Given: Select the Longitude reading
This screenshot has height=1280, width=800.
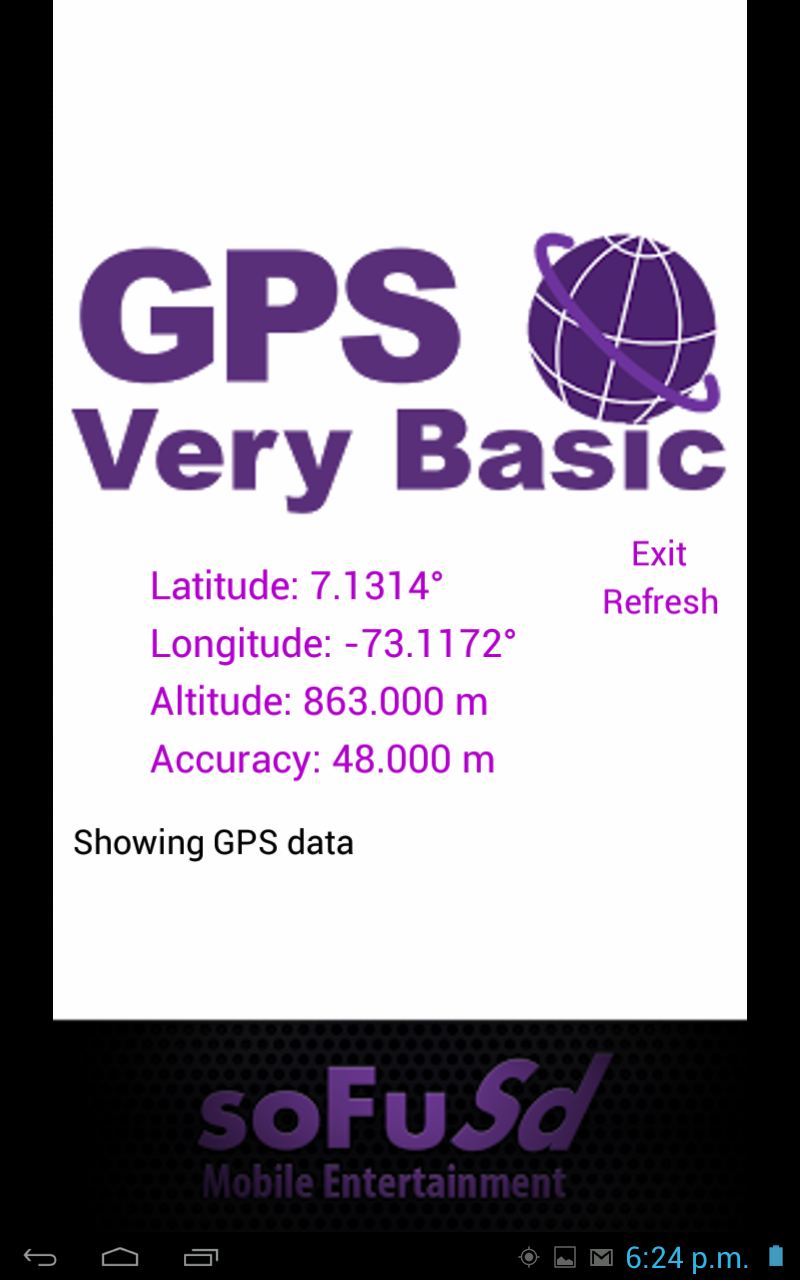Looking at the screenshot, I should [333, 644].
